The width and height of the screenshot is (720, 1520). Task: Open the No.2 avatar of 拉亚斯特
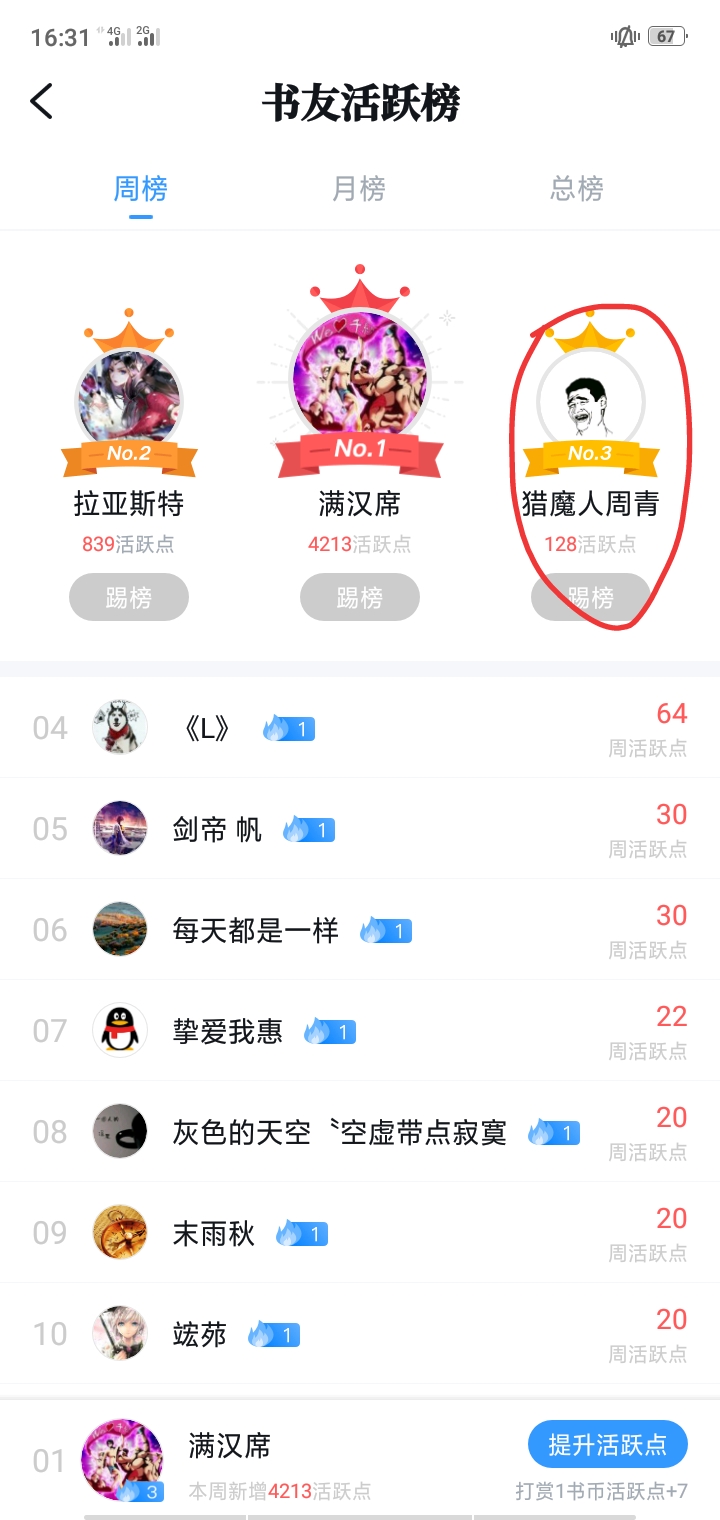[x=129, y=400]
